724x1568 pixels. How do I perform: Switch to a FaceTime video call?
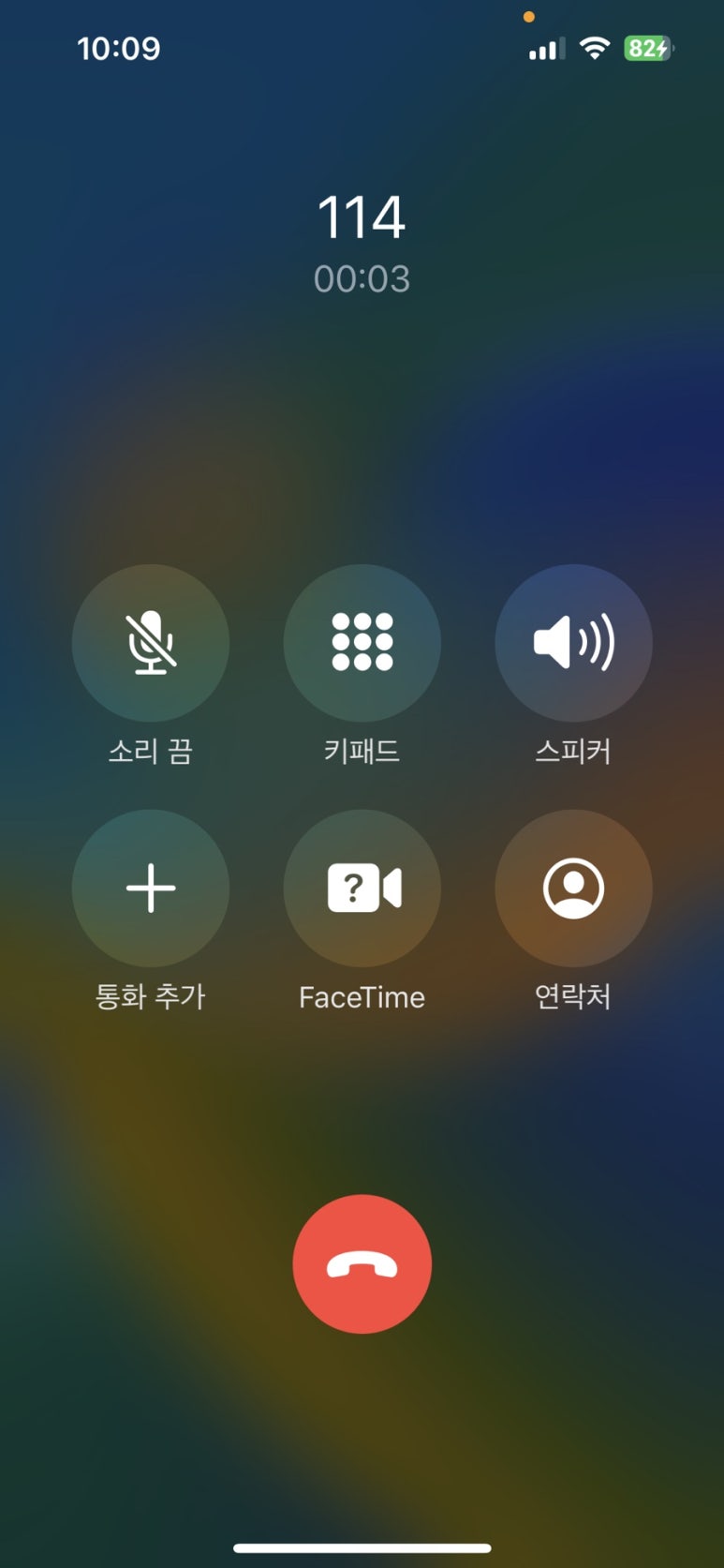[x=362, y=889]
